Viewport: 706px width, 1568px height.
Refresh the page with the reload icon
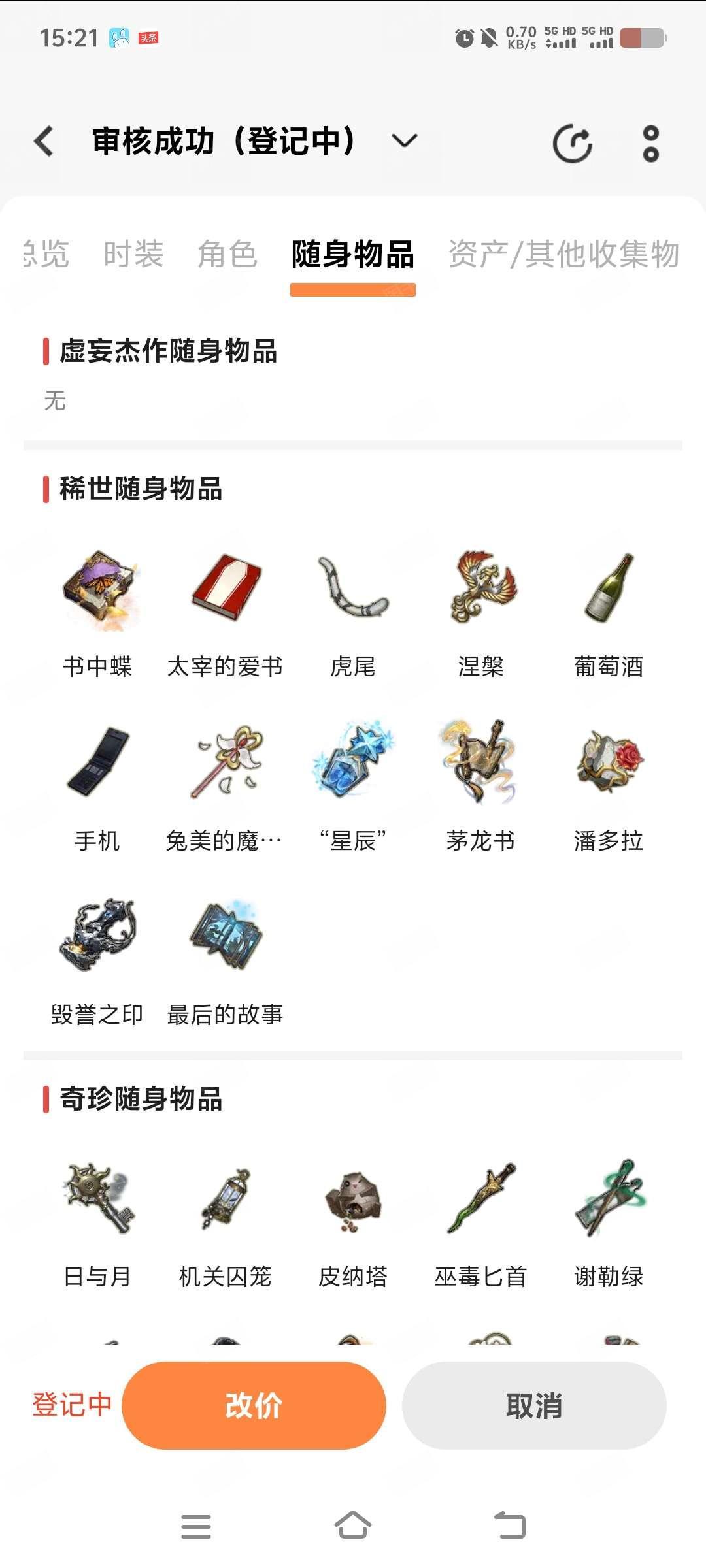[x=573, y=143]
